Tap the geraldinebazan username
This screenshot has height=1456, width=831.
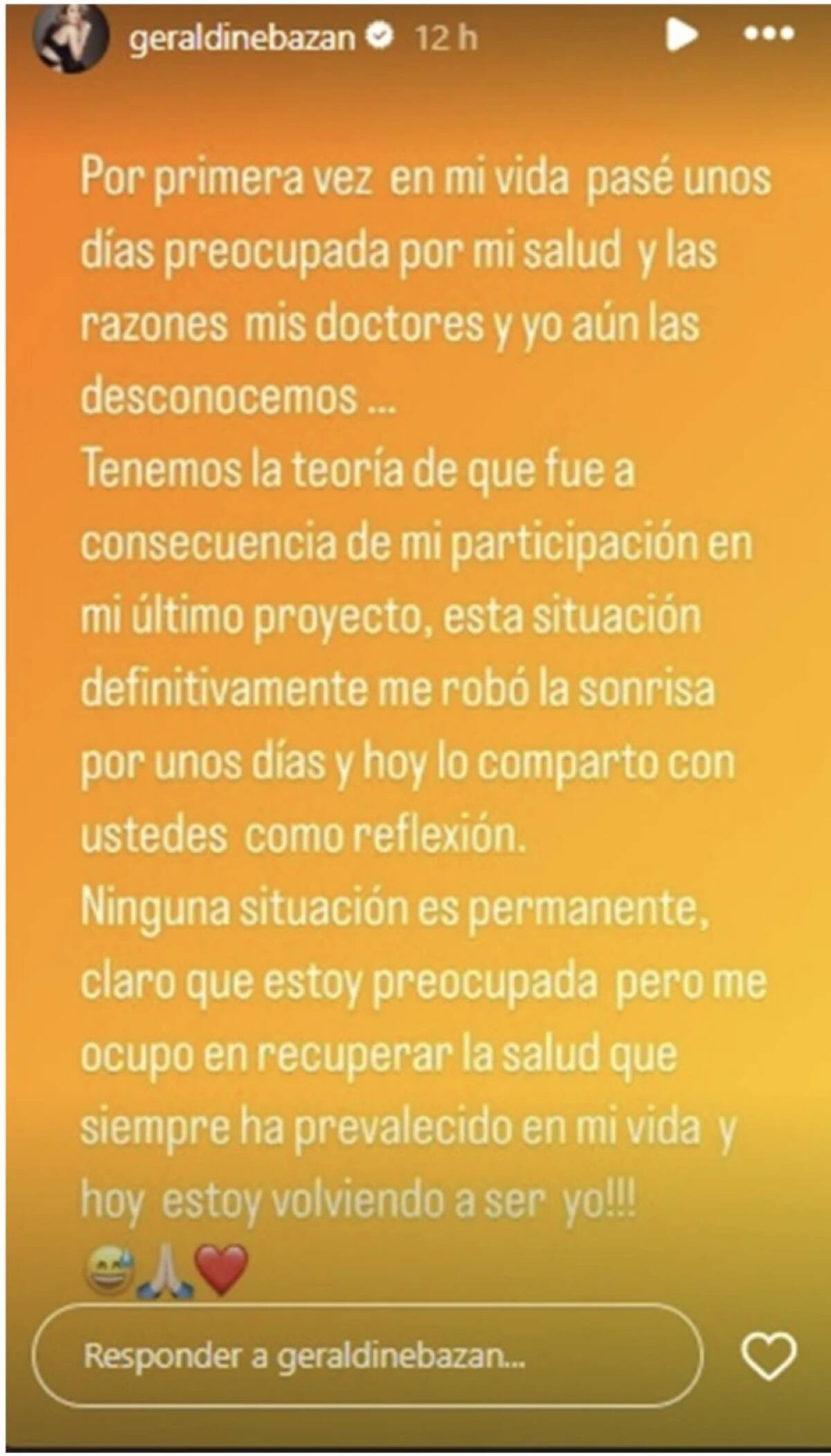pos(242,37)
